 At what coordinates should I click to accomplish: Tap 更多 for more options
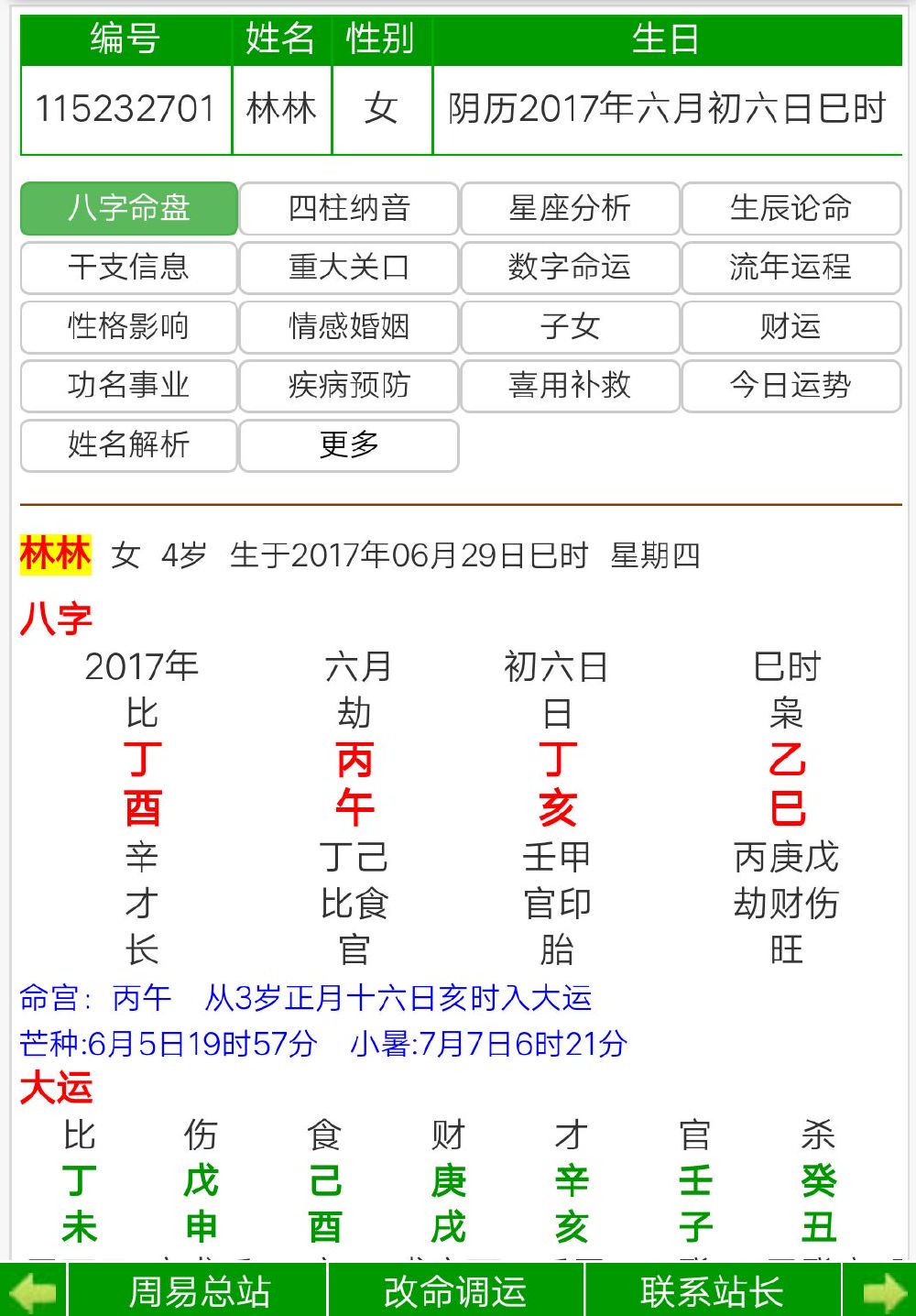click(349, 445)
